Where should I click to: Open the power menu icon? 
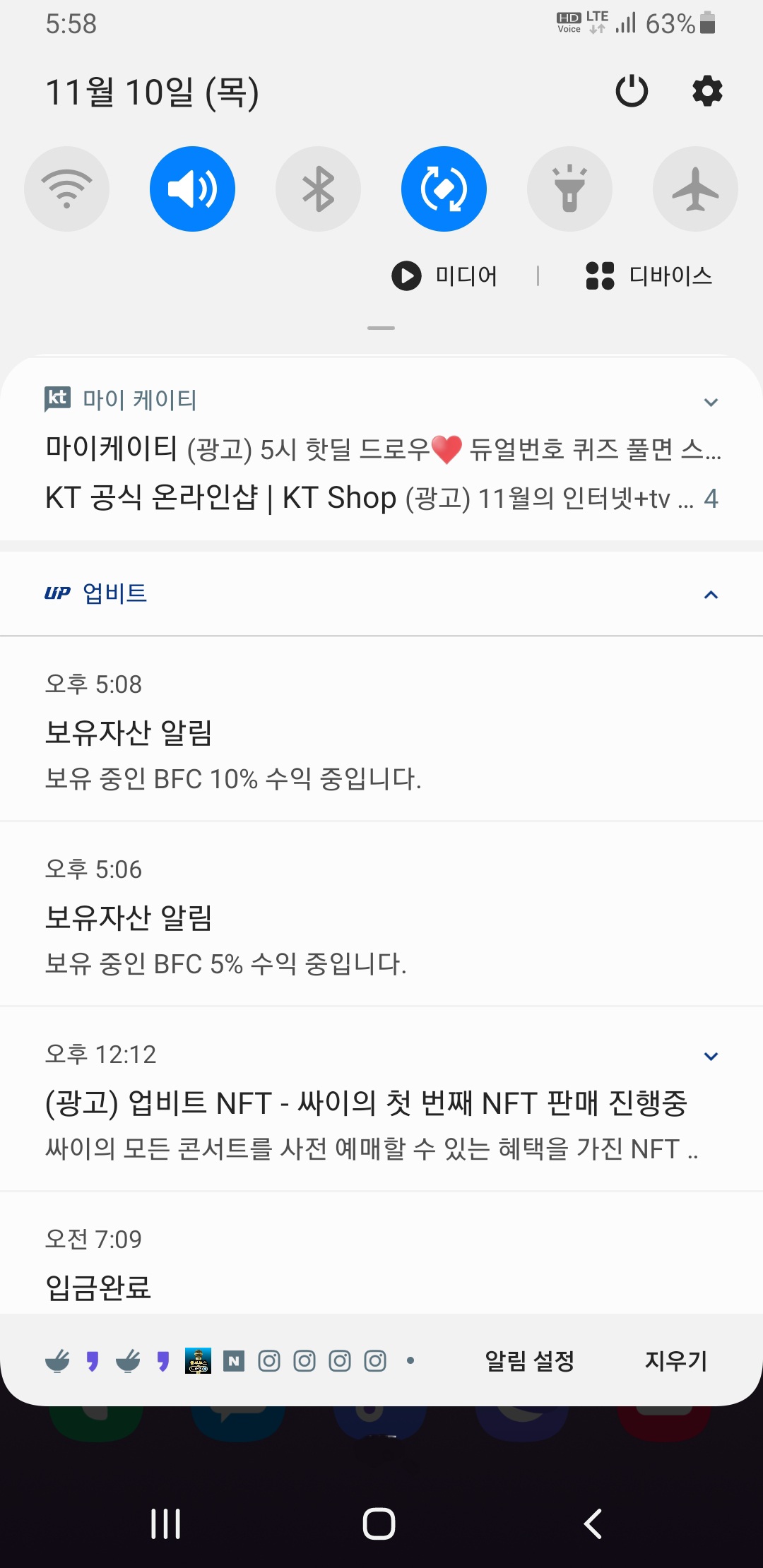point(632,91)
